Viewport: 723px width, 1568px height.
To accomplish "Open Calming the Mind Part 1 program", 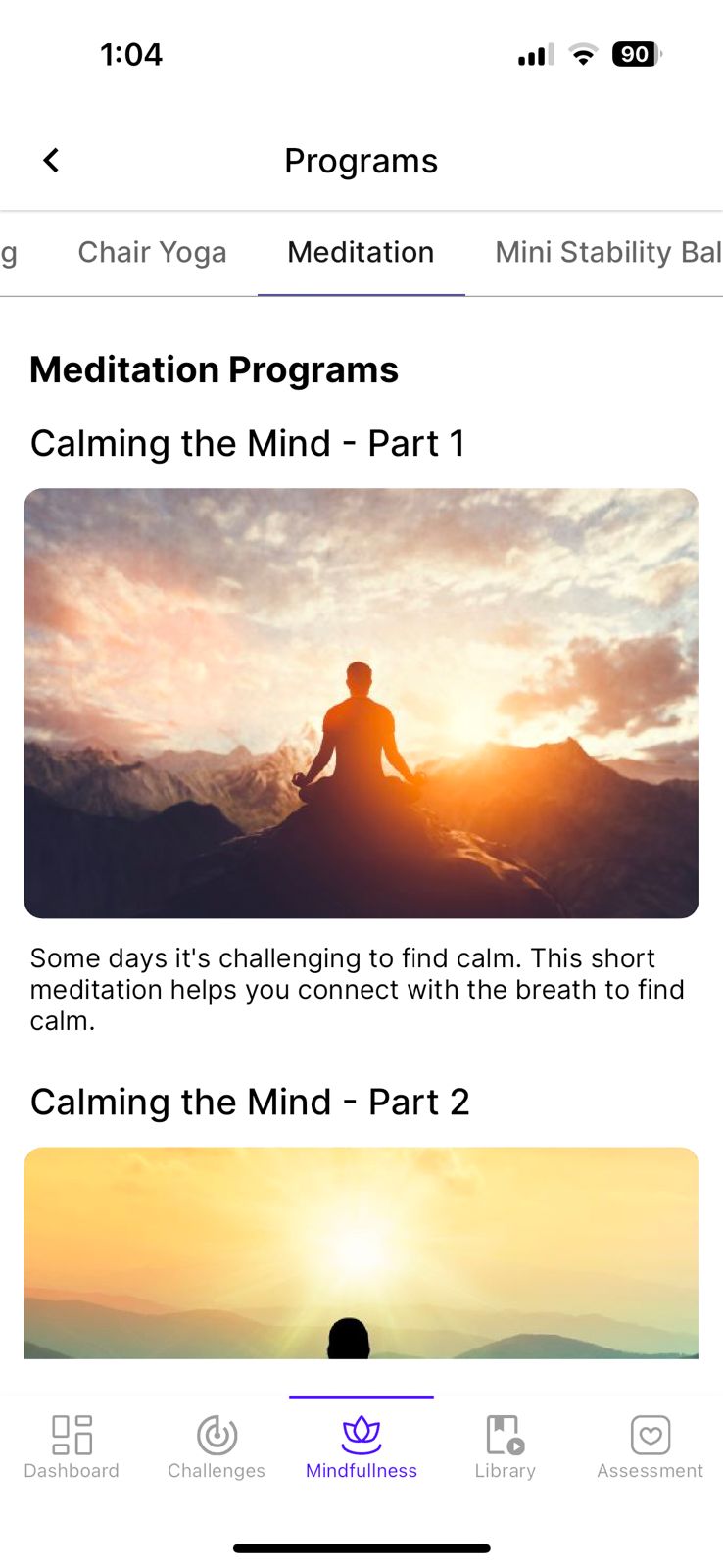I will [x=361, y=703].
